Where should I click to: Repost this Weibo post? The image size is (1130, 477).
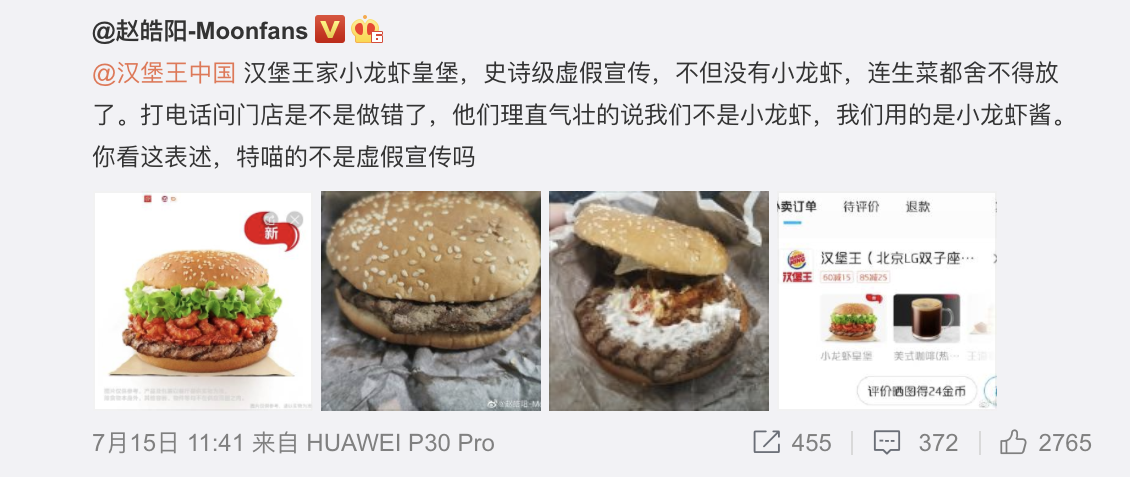click(x=792, y=442)
